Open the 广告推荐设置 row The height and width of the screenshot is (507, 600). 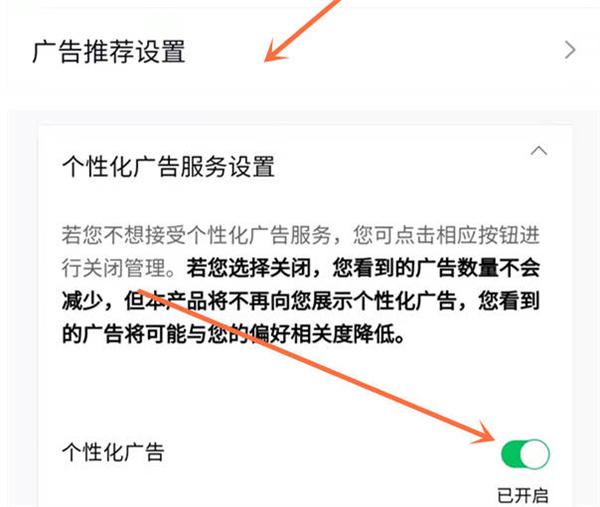(x=300, y=50)
